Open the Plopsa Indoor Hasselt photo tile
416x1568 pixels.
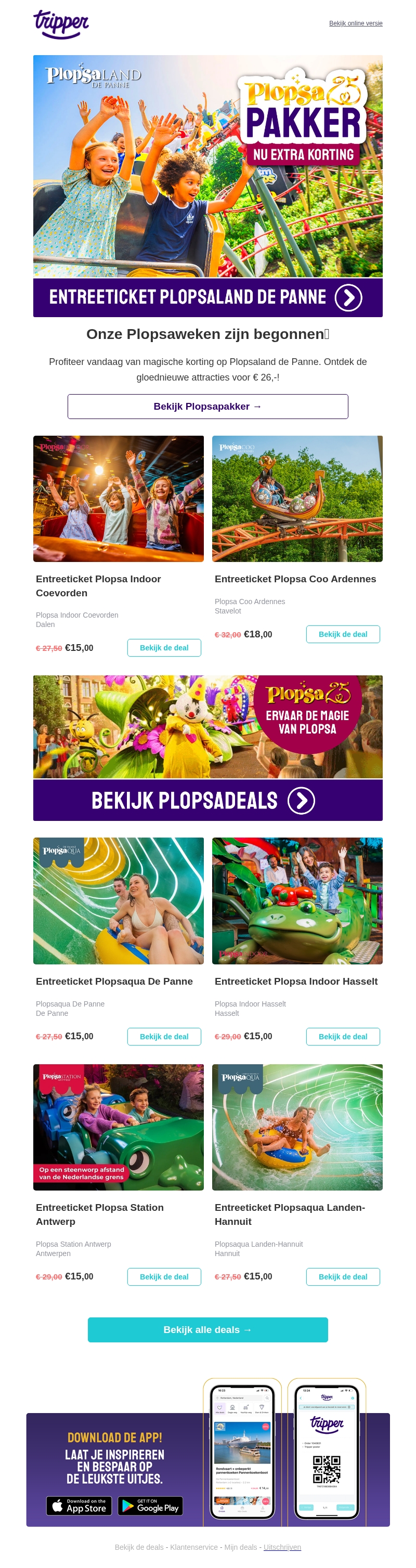coord(297,900)
